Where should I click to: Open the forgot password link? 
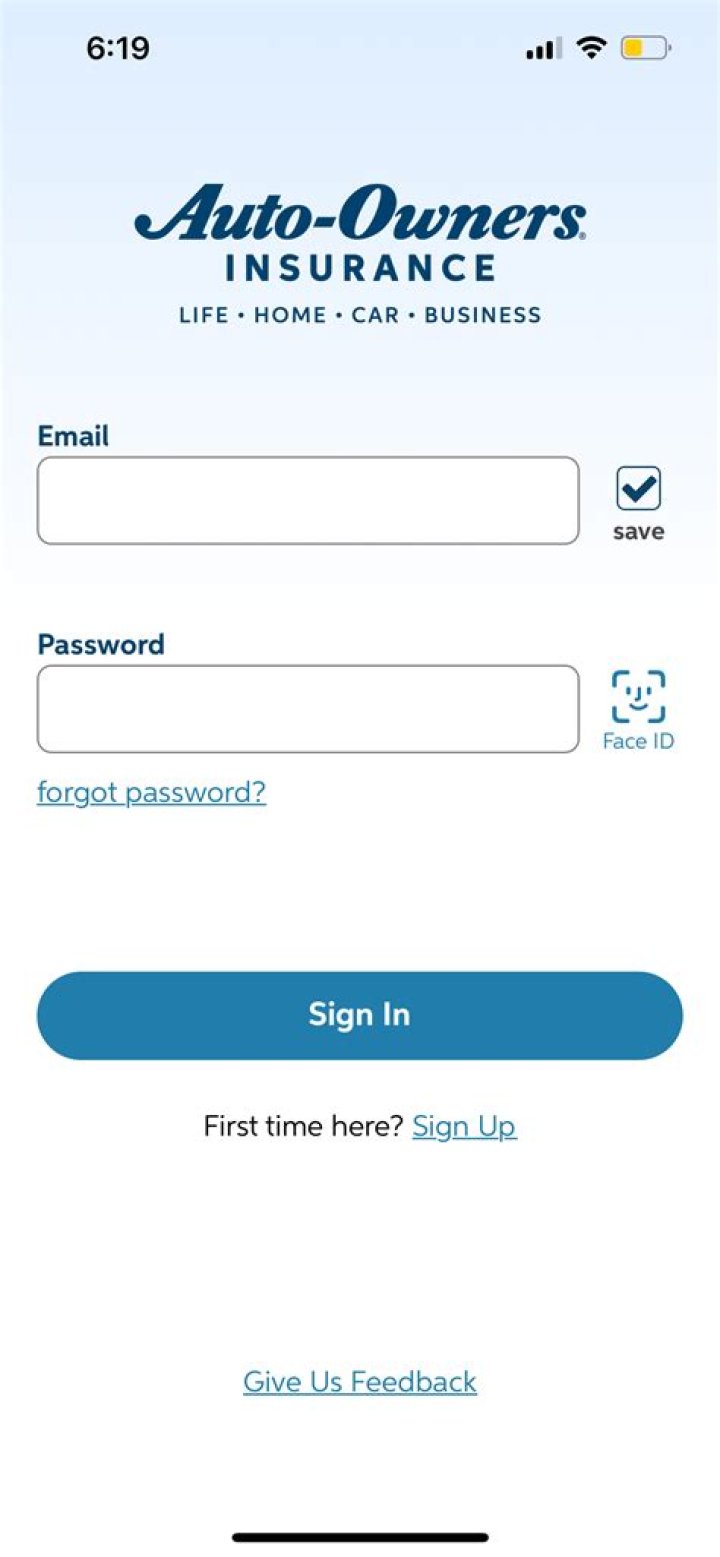click(152, 793)
